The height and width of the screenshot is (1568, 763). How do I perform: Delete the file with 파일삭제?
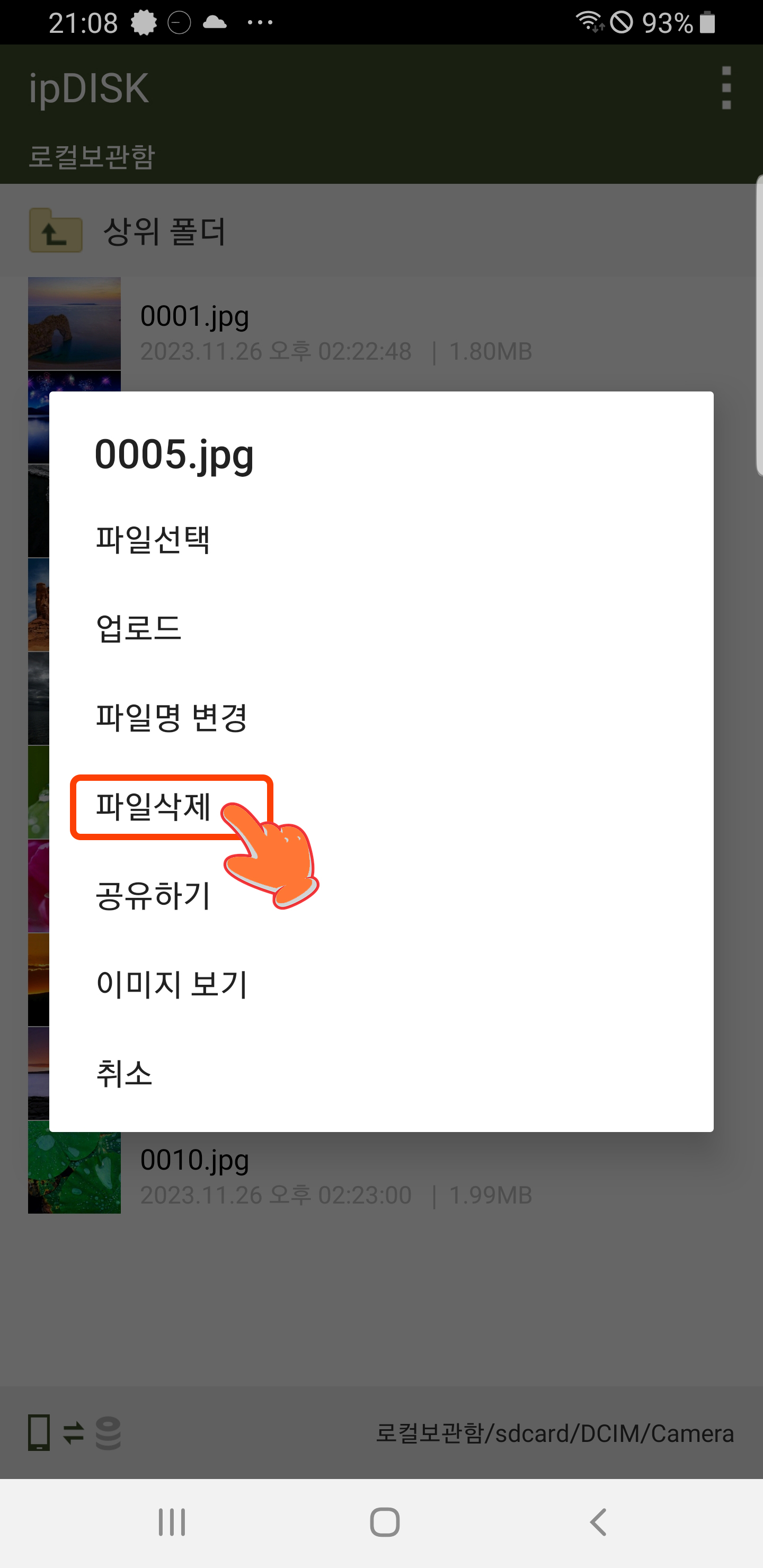381,806
